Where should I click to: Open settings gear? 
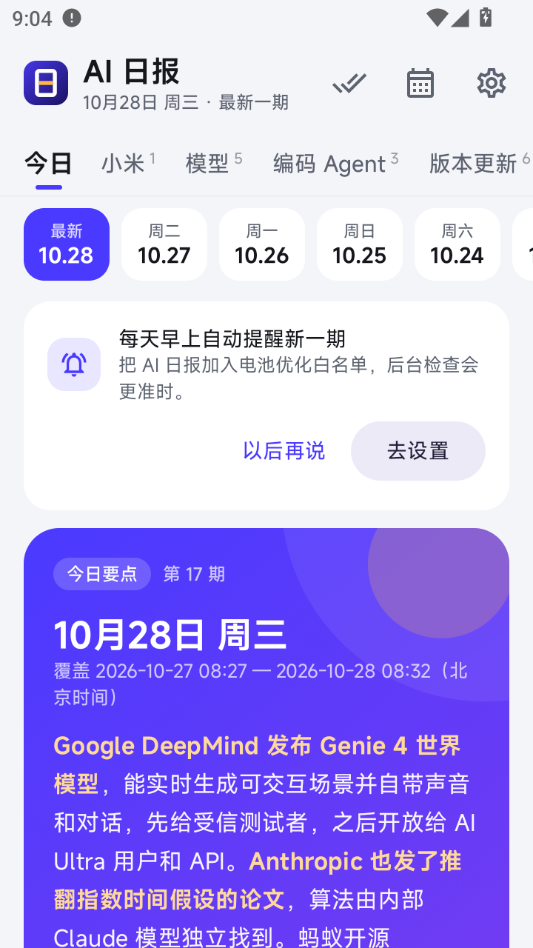[491, 83]
